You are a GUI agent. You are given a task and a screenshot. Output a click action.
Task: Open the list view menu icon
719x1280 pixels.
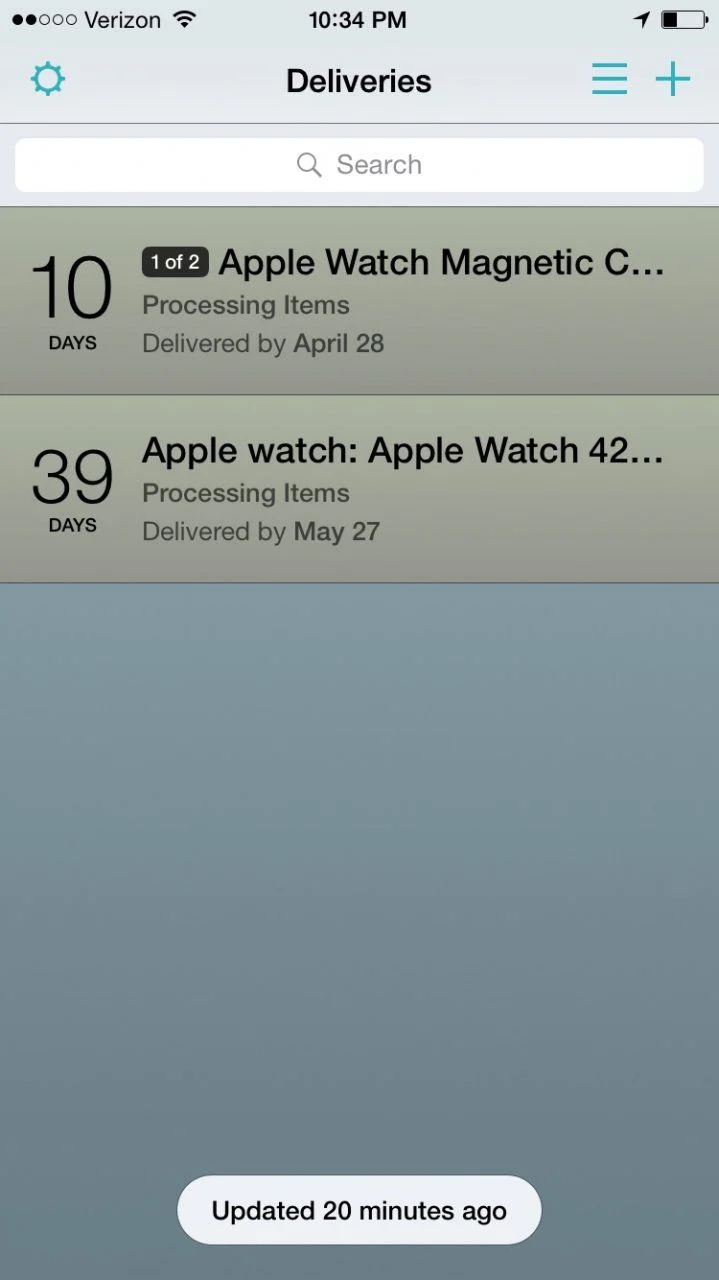pos(609,79)
